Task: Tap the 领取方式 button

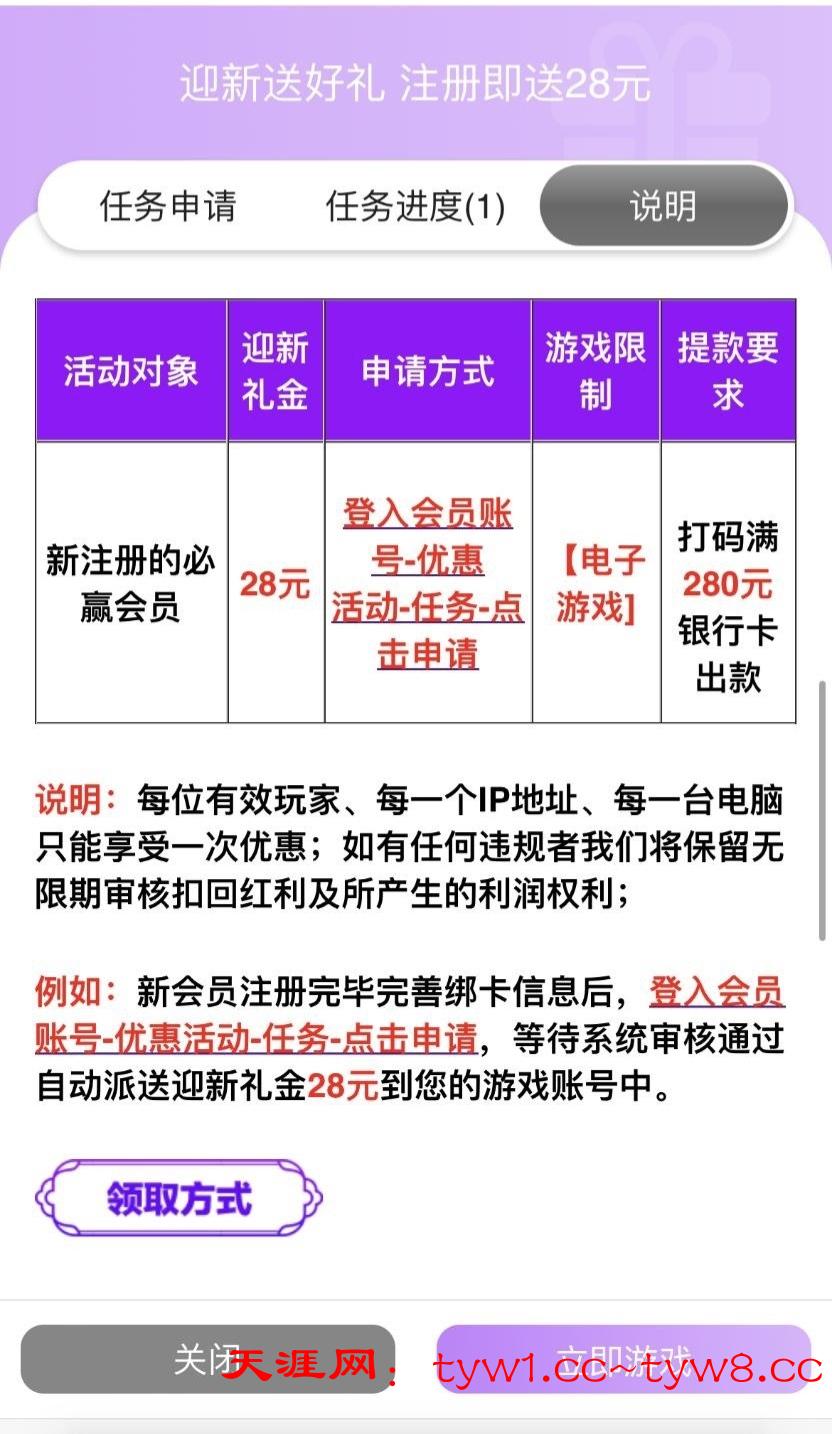Action: click(179, 1198)
